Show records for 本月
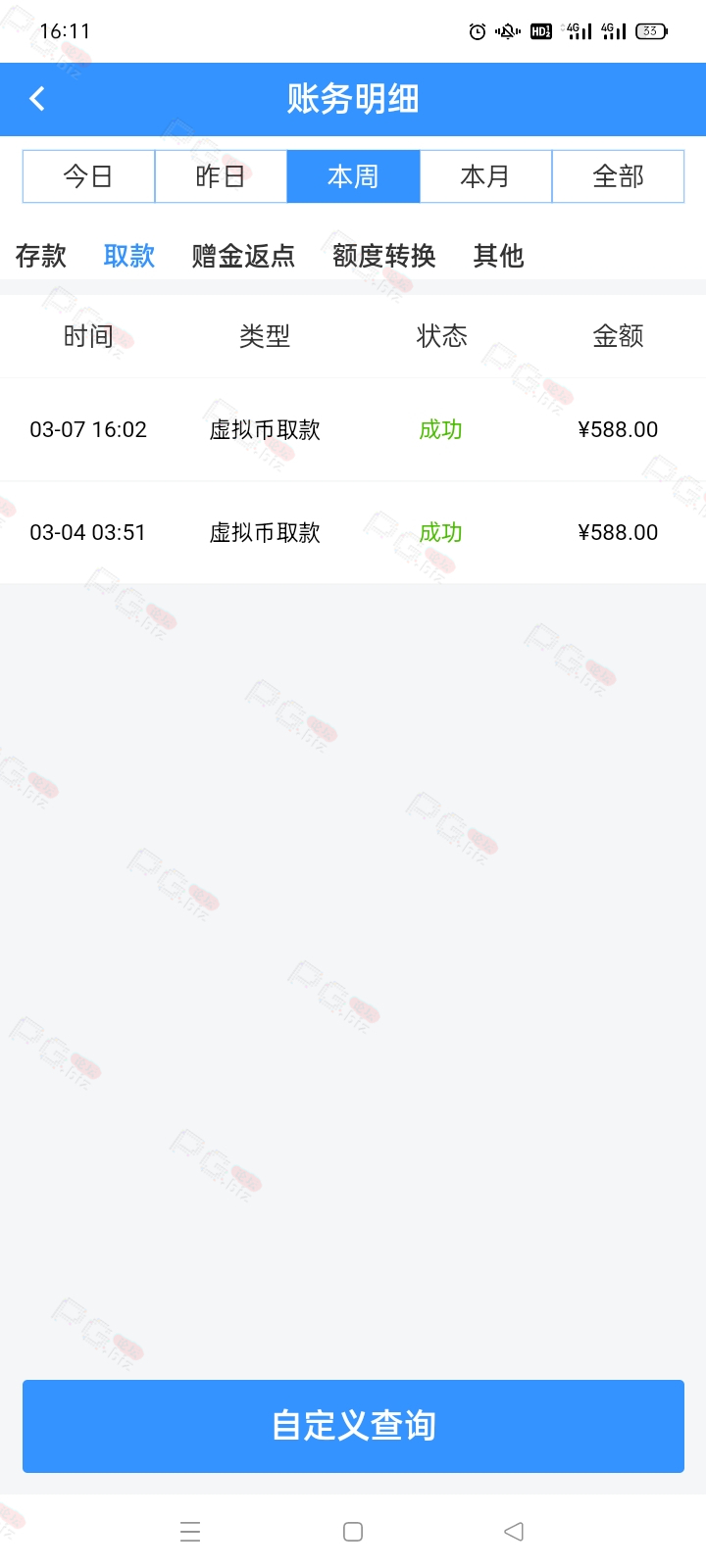706x1568 pixels. point(485,176)
